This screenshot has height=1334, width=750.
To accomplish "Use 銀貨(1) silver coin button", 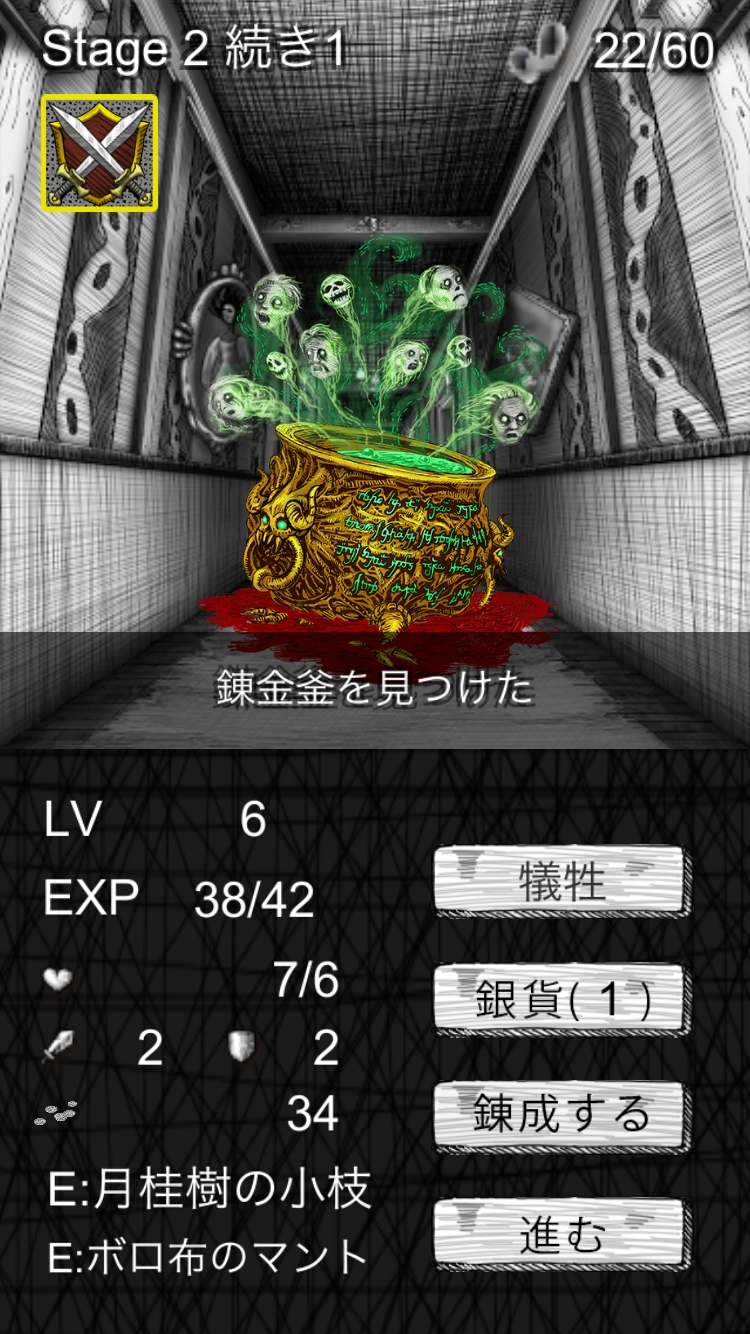I will coord(562,999).
